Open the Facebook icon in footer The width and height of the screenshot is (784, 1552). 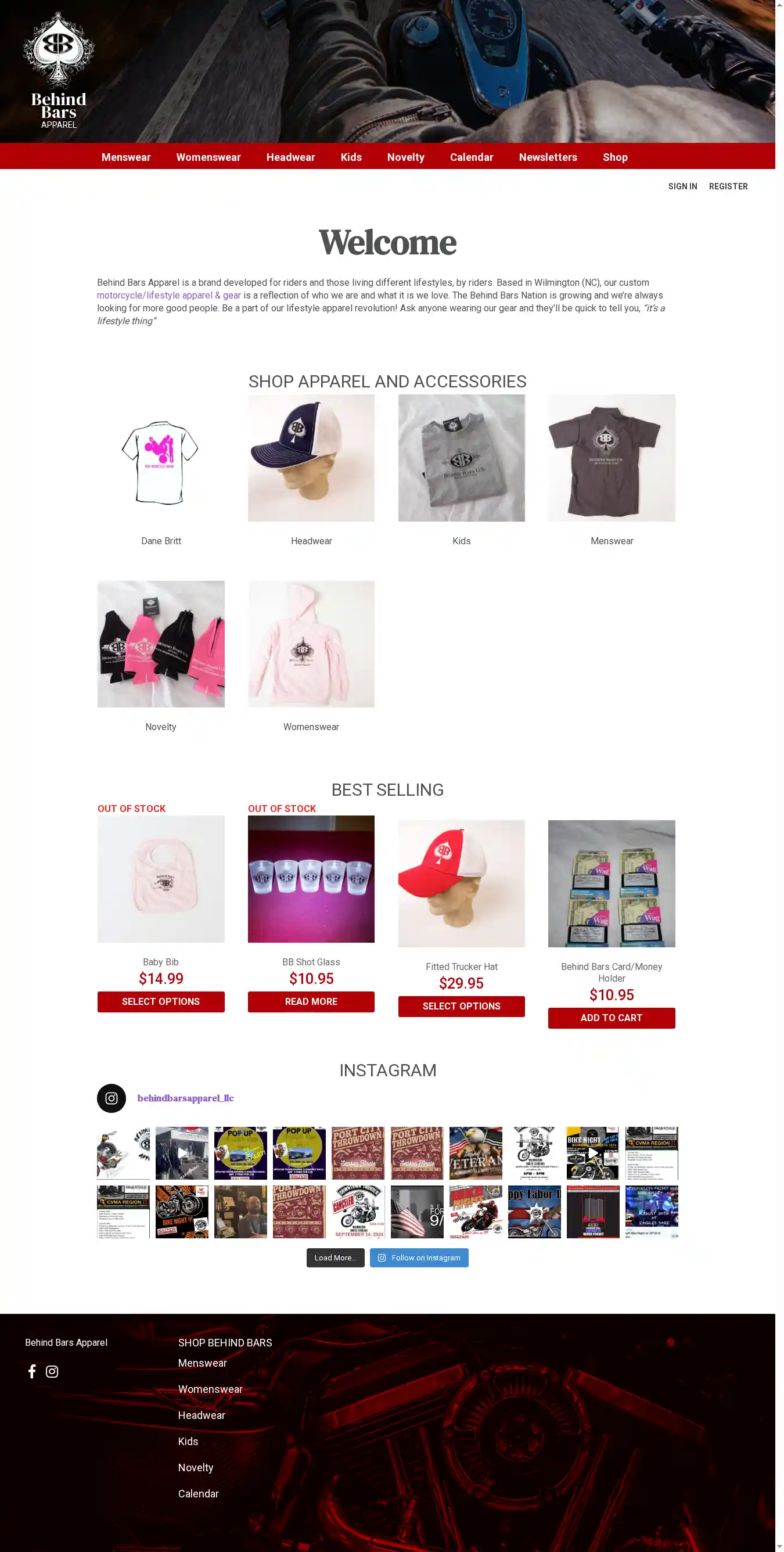(32, 1371)
